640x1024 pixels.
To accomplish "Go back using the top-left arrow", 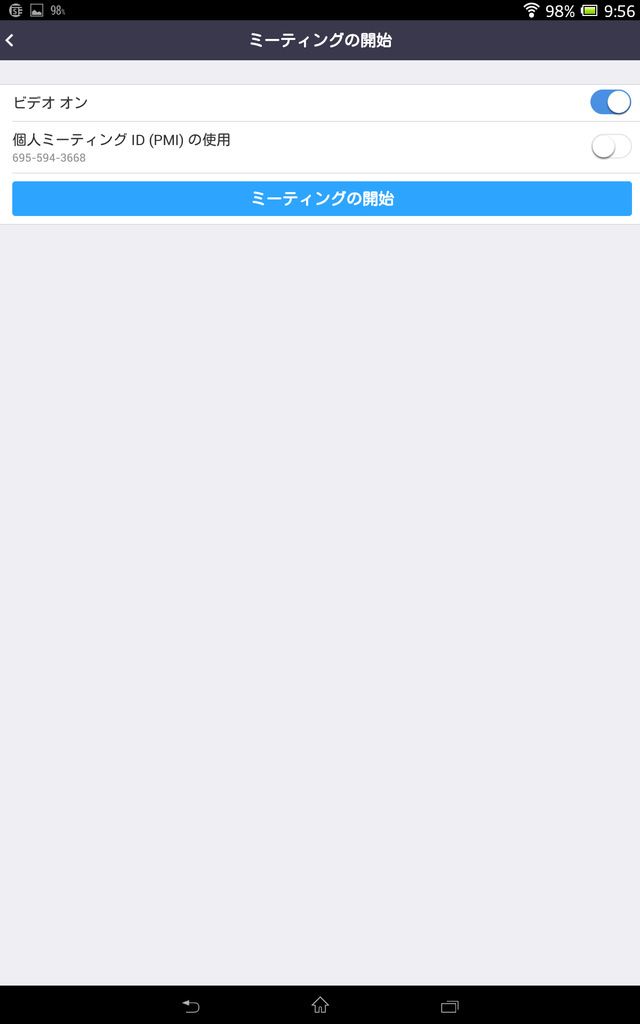I will [10, 41].
